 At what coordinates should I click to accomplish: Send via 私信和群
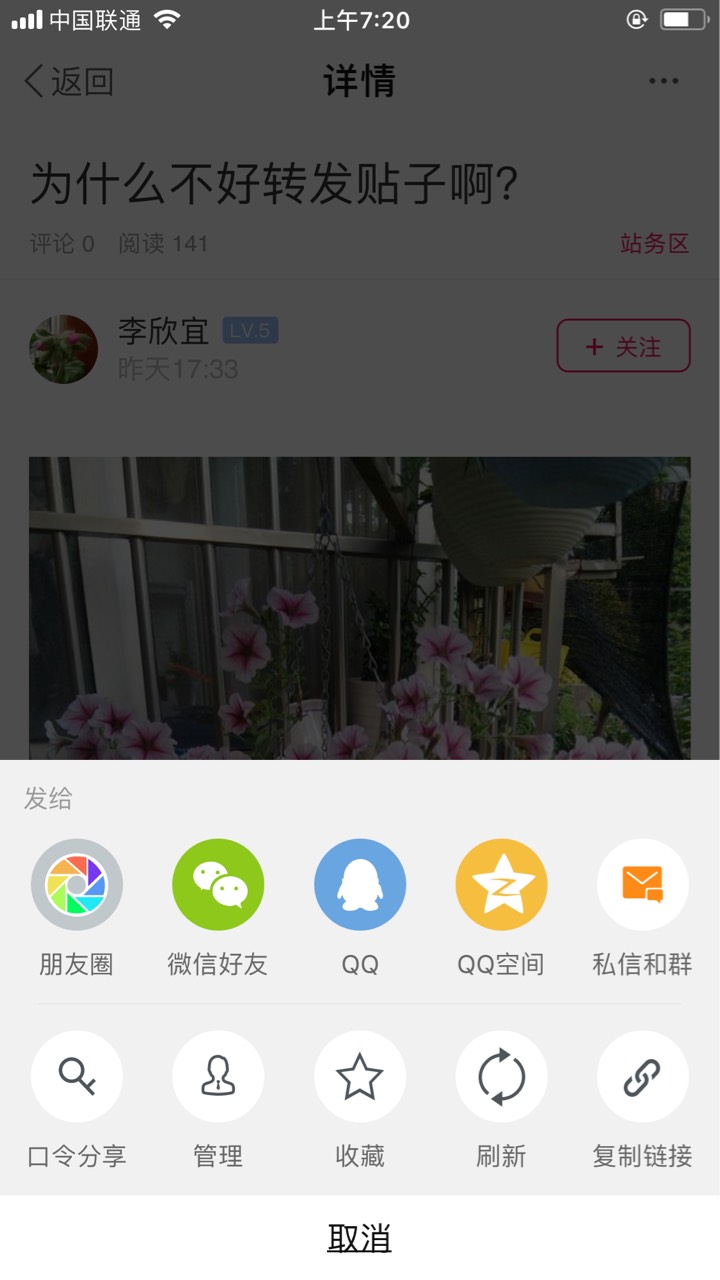tap(642, 885)
